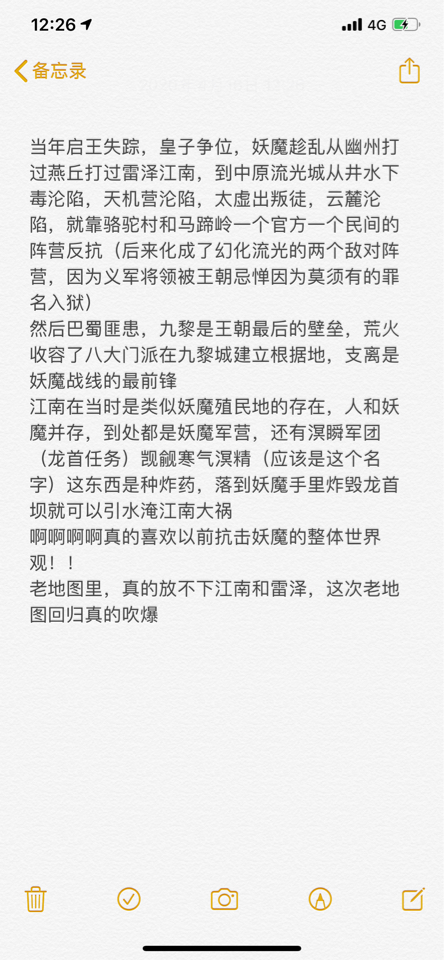Open the camera to add a photo
This screenshot has width=444, height=960.
tap(224, 899)
